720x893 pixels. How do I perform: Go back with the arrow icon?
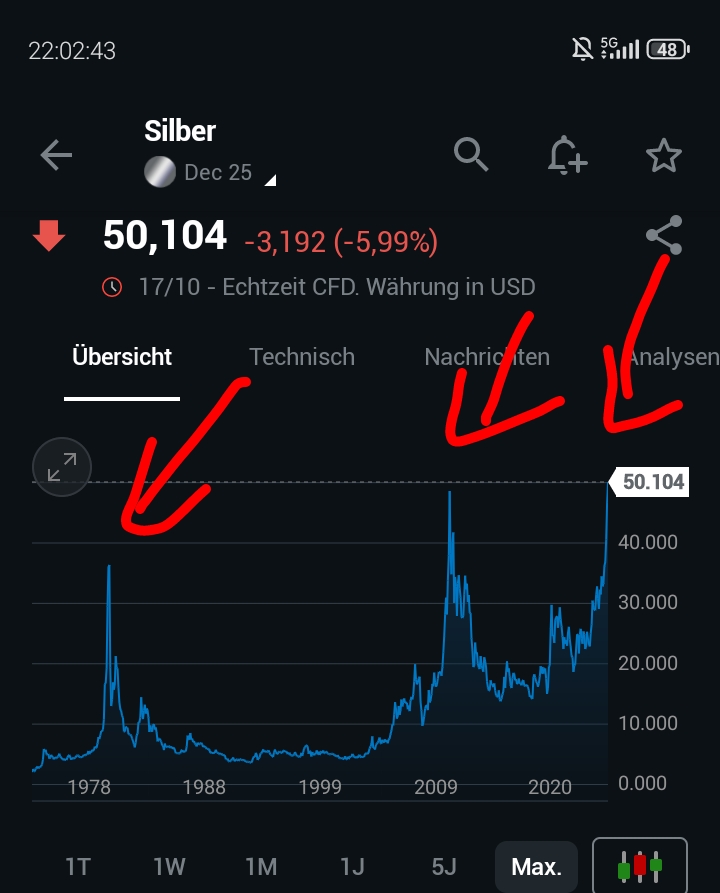(x=56, y=155)
